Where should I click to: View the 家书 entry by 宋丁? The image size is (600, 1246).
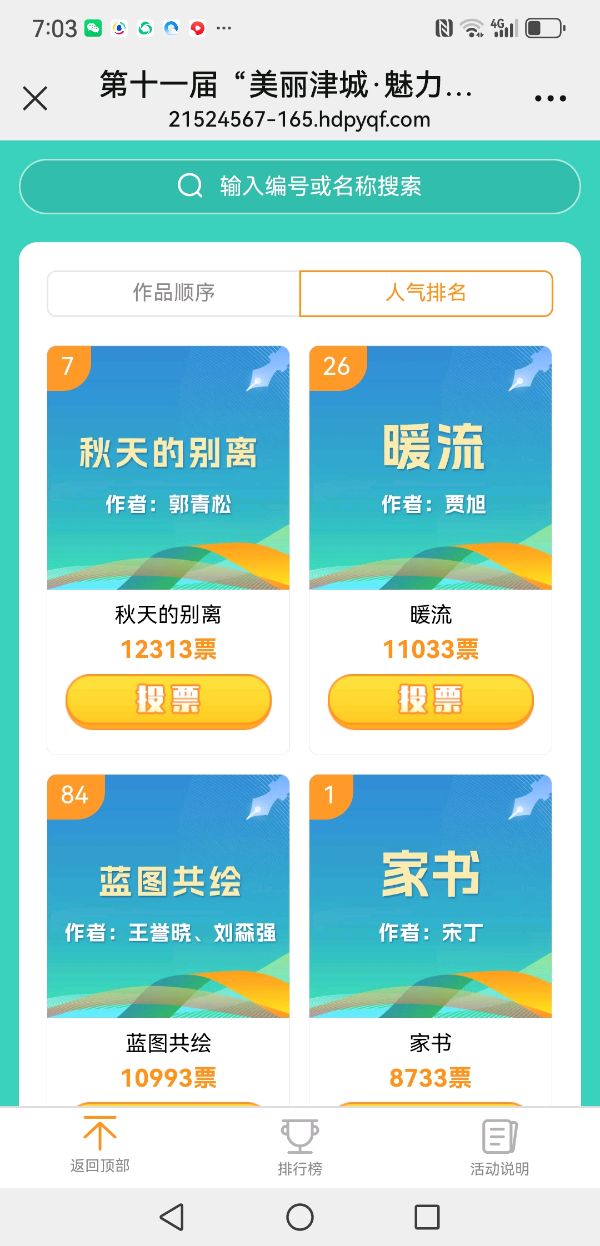[430, 896]
